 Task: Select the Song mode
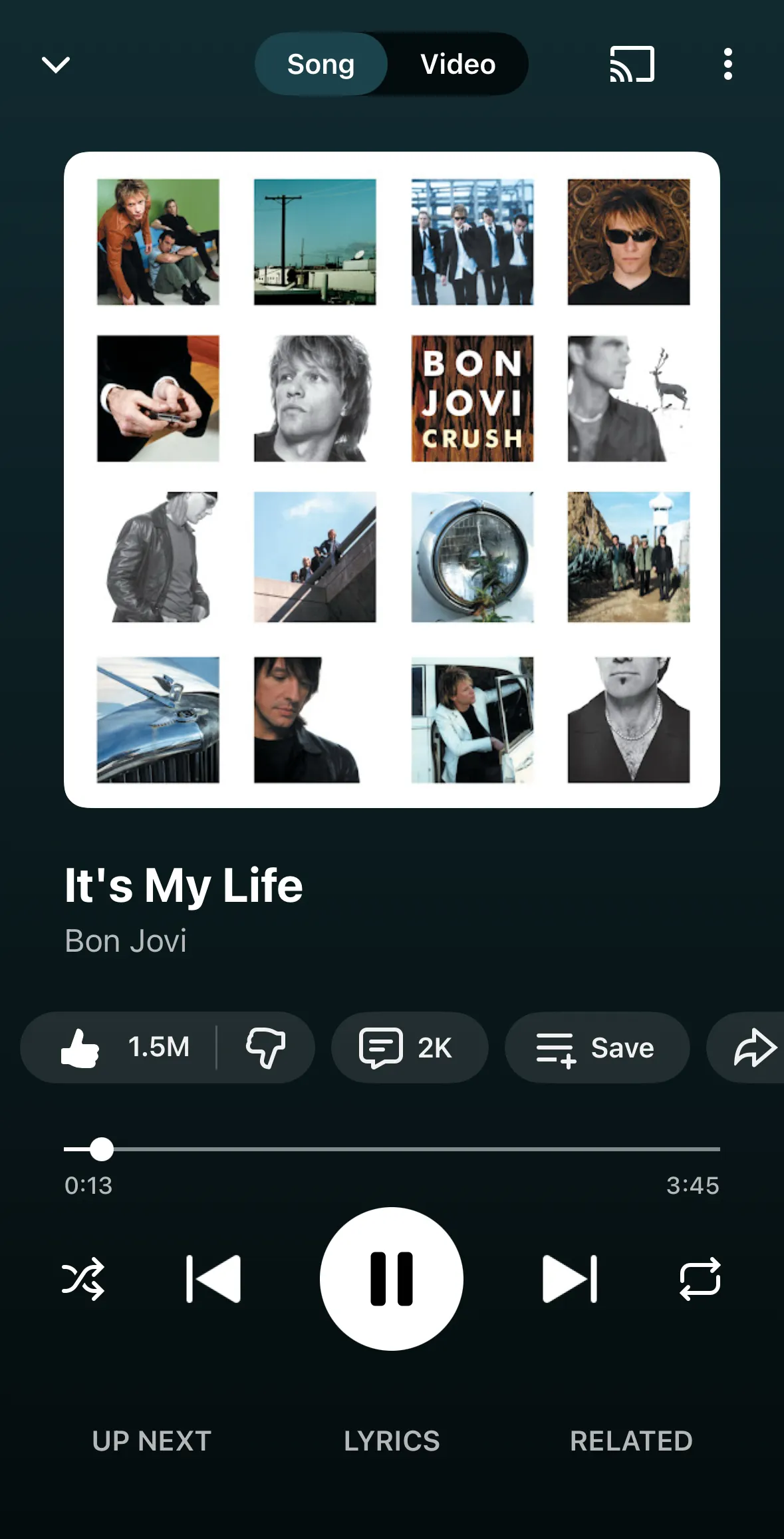point(321,65)
